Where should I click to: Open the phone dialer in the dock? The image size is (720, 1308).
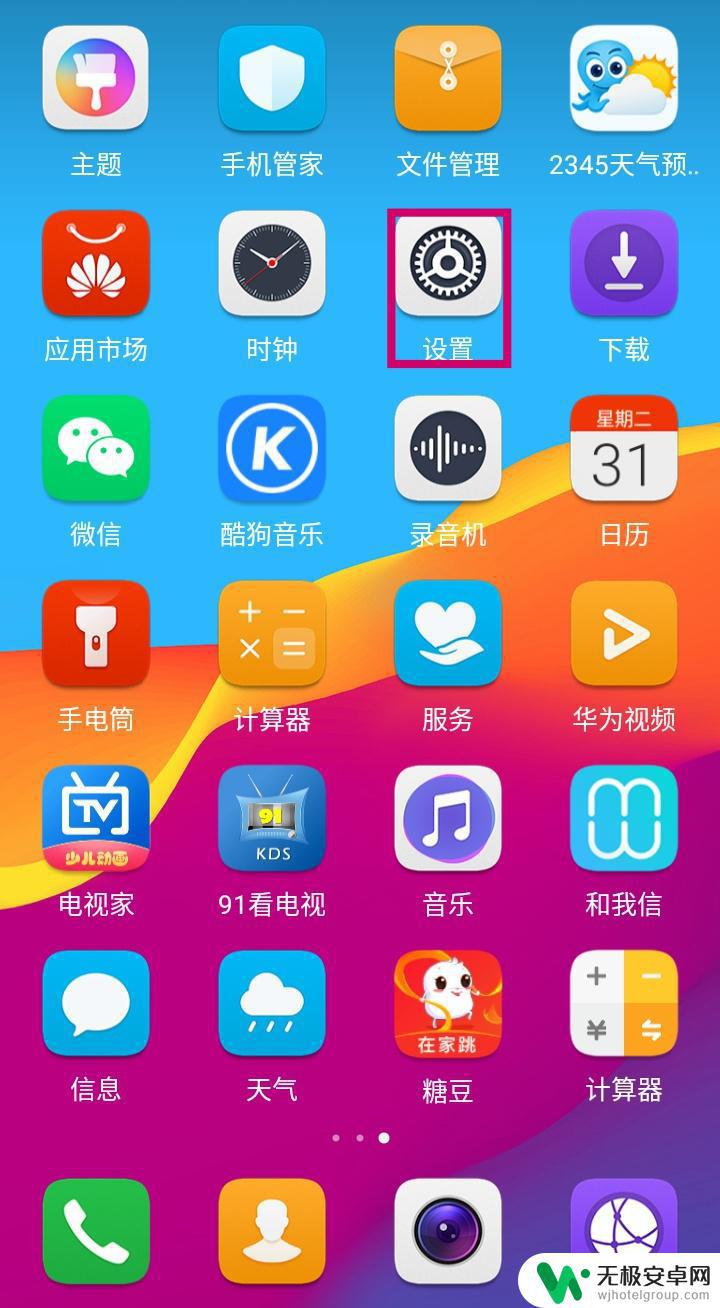coord(96,1232)
